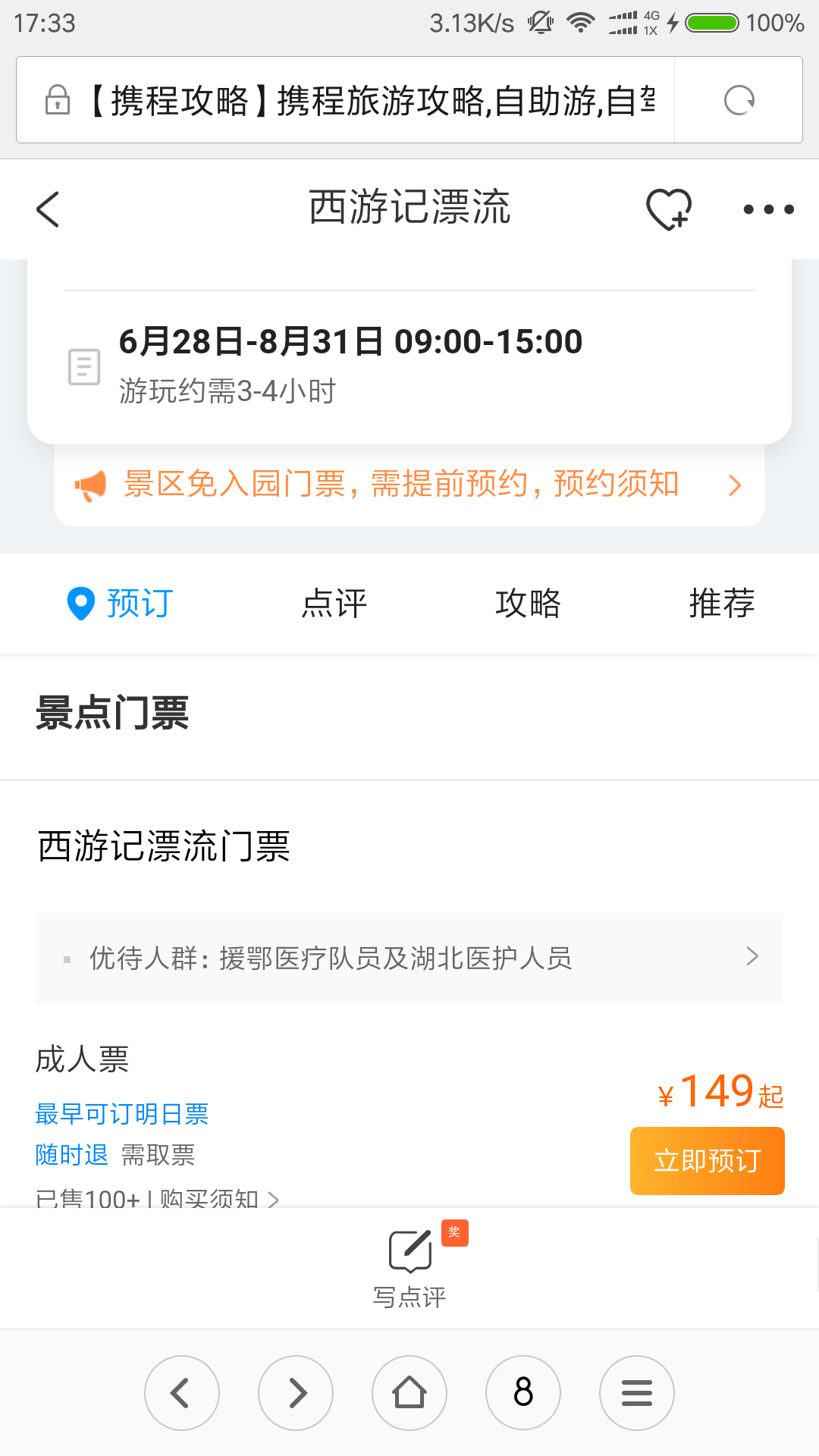This screenshot has width=819, height=1456.
Task: Write a review with 写点评
Action: coord(409,1266)
